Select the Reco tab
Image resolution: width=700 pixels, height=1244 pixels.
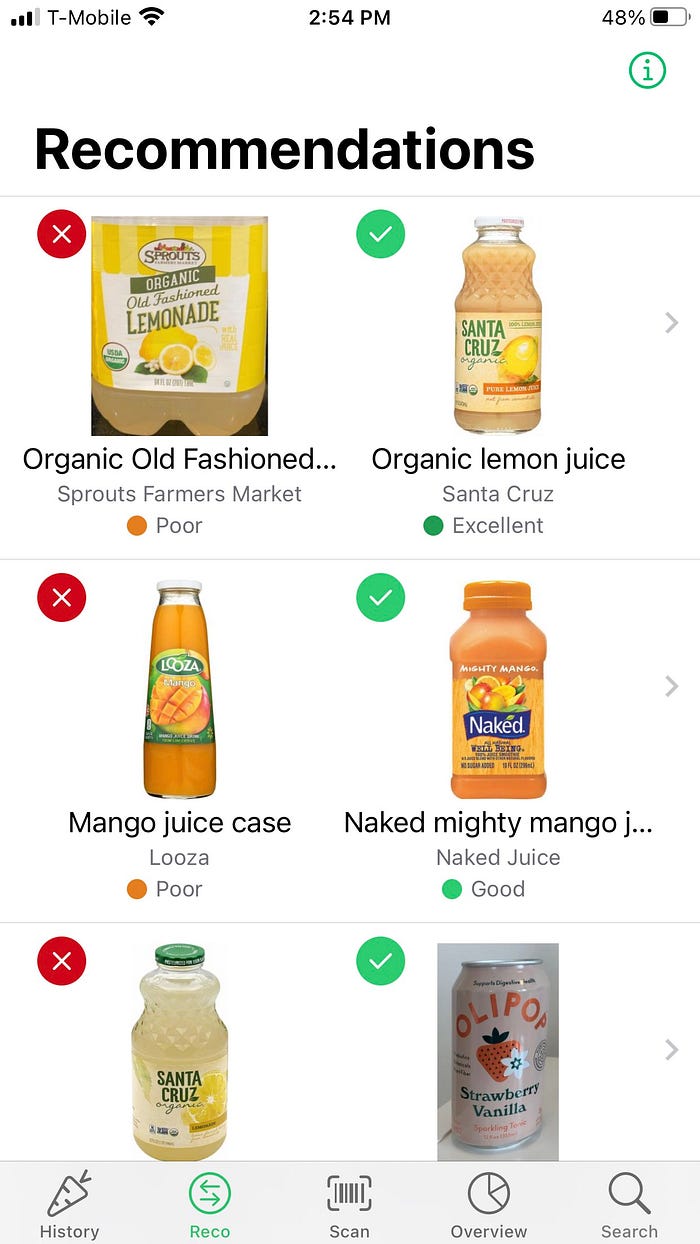click(x=210, y=1204)
